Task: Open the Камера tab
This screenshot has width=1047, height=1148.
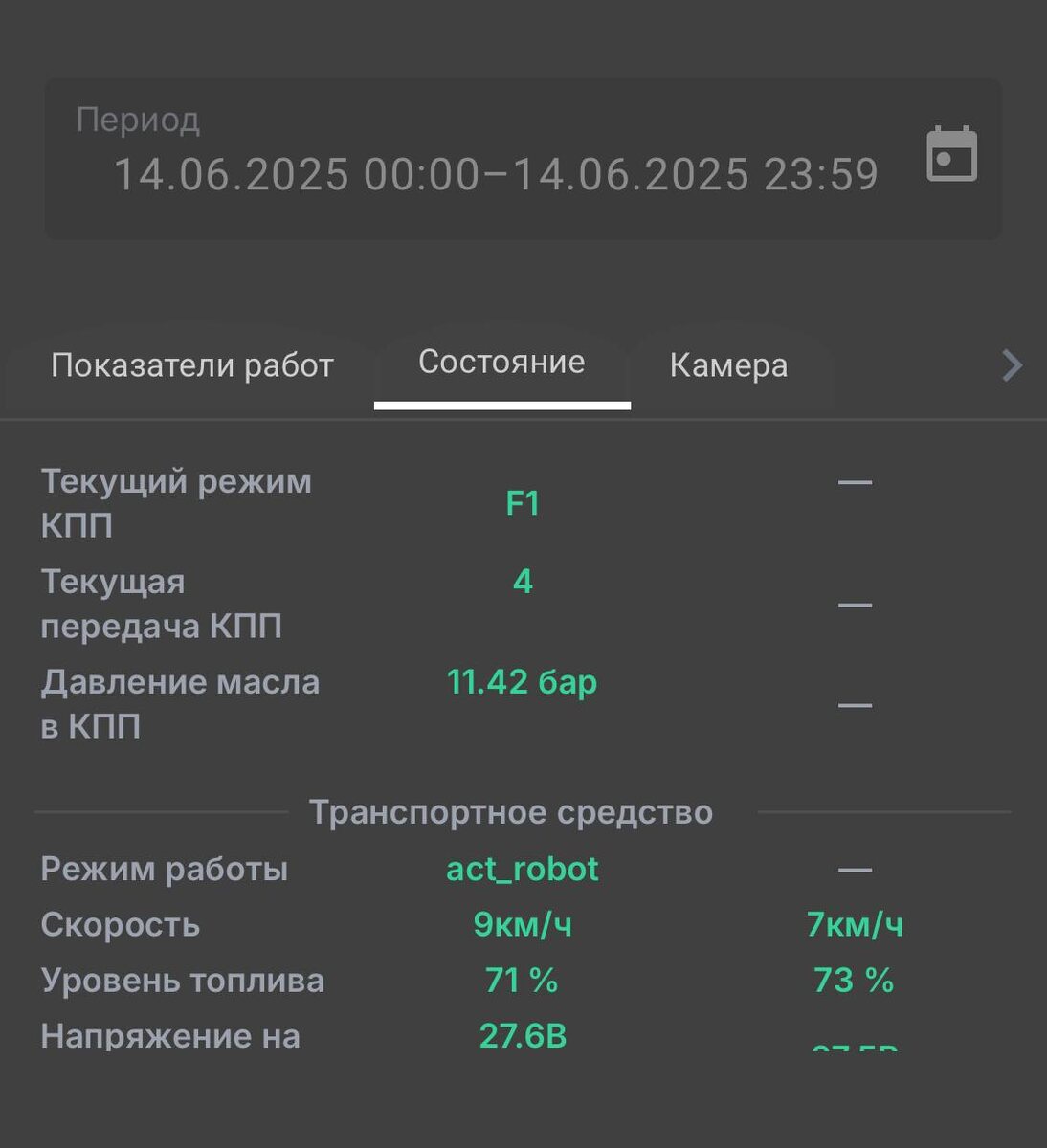Action: 730,364
